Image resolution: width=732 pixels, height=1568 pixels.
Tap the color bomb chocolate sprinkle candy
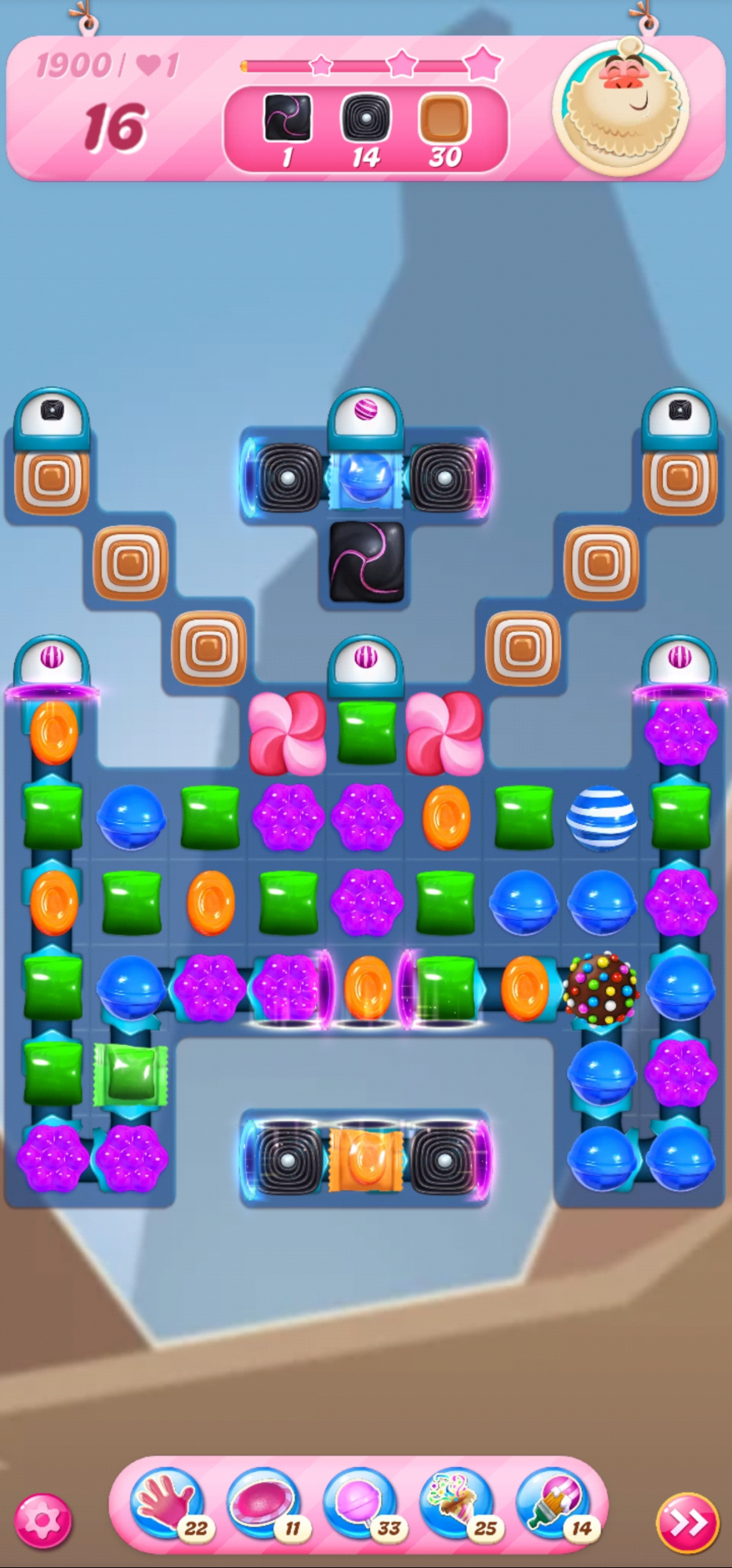601,989
